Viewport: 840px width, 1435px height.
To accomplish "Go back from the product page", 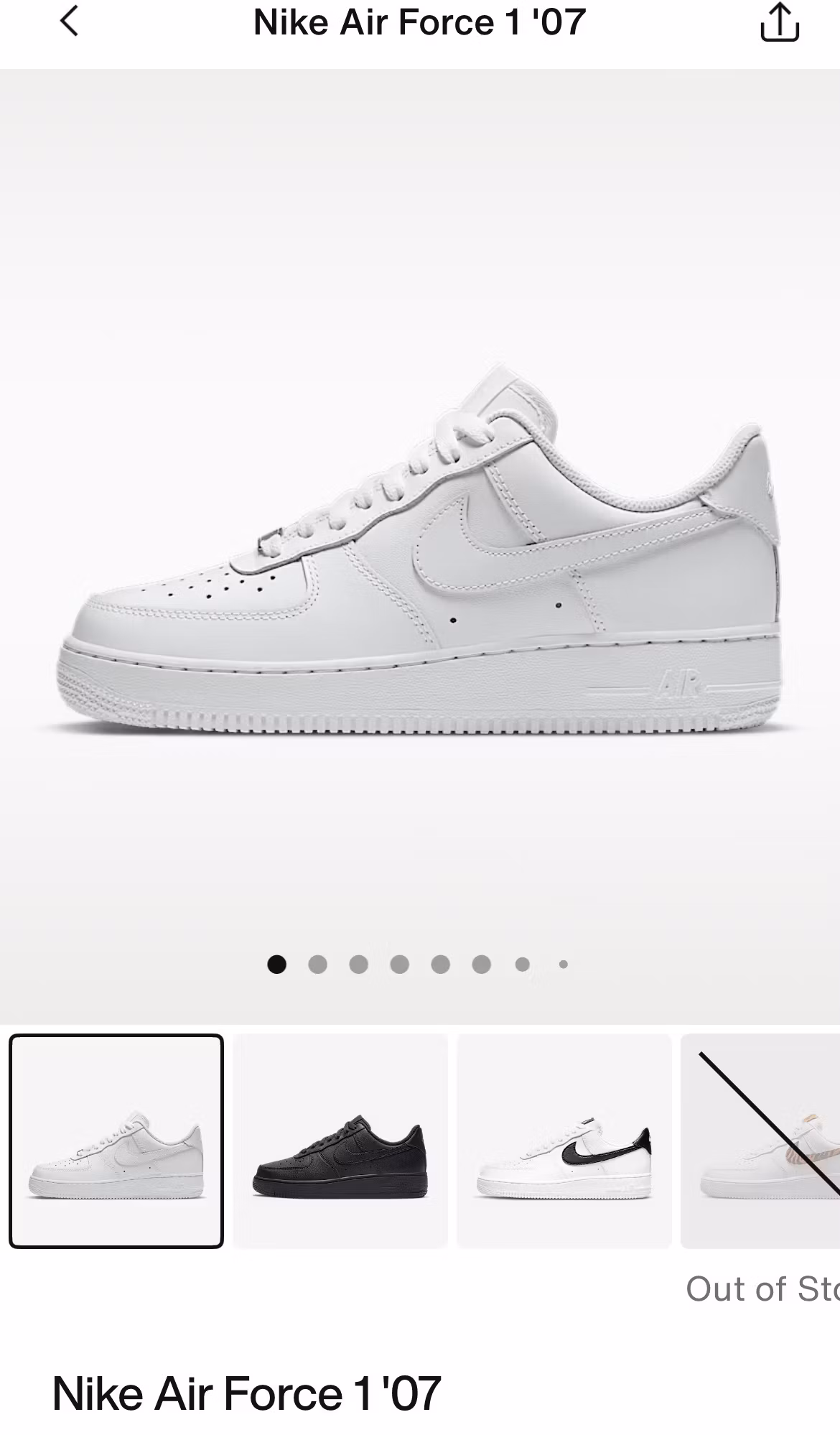I will pyautogui.click(x=69, y=22).
